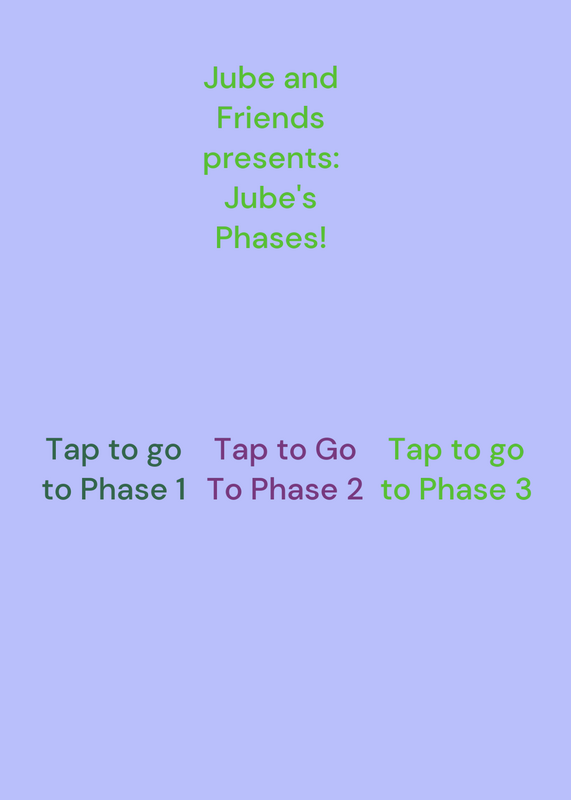Open Phase 3
571x800 pixels.
pos(456,469)
